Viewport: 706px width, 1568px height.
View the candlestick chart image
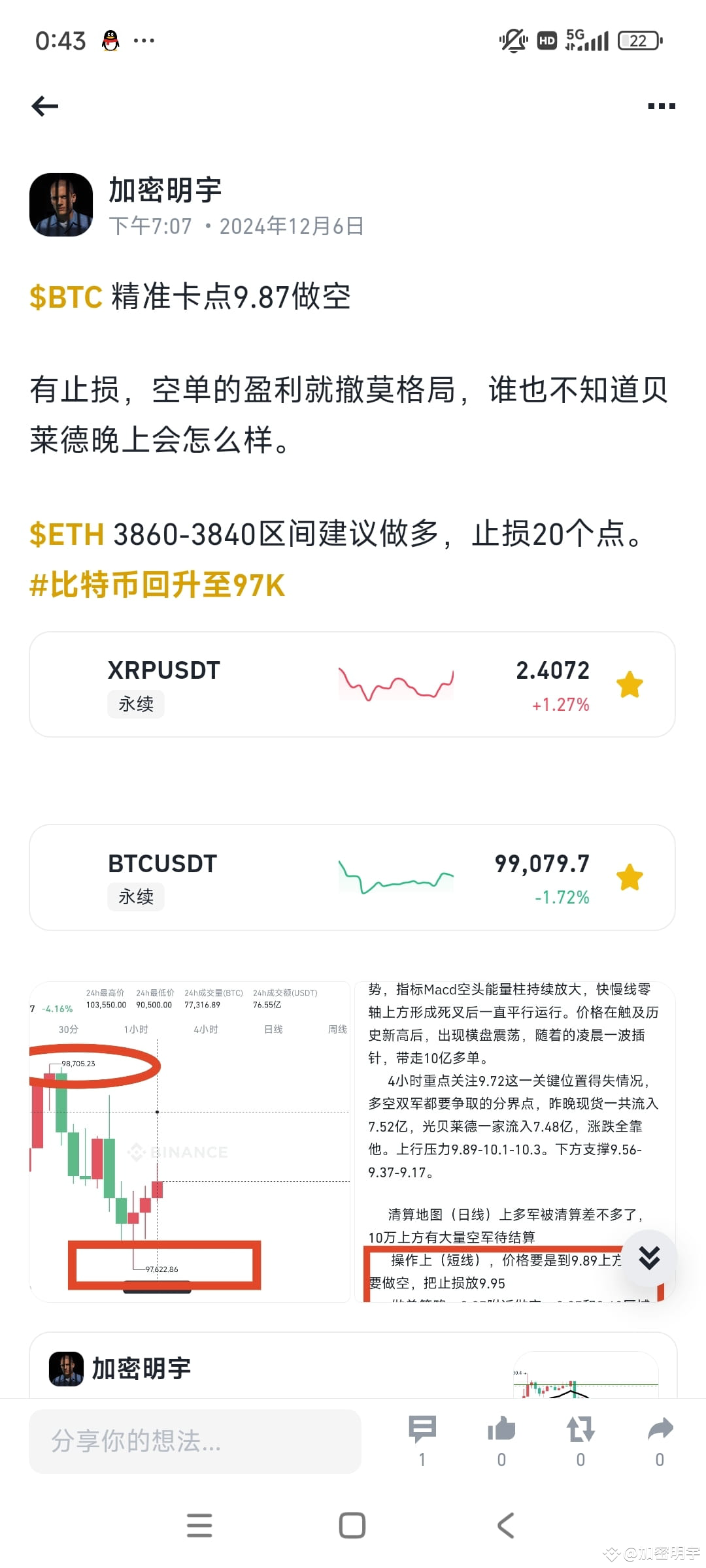[x=190, y=1141]
